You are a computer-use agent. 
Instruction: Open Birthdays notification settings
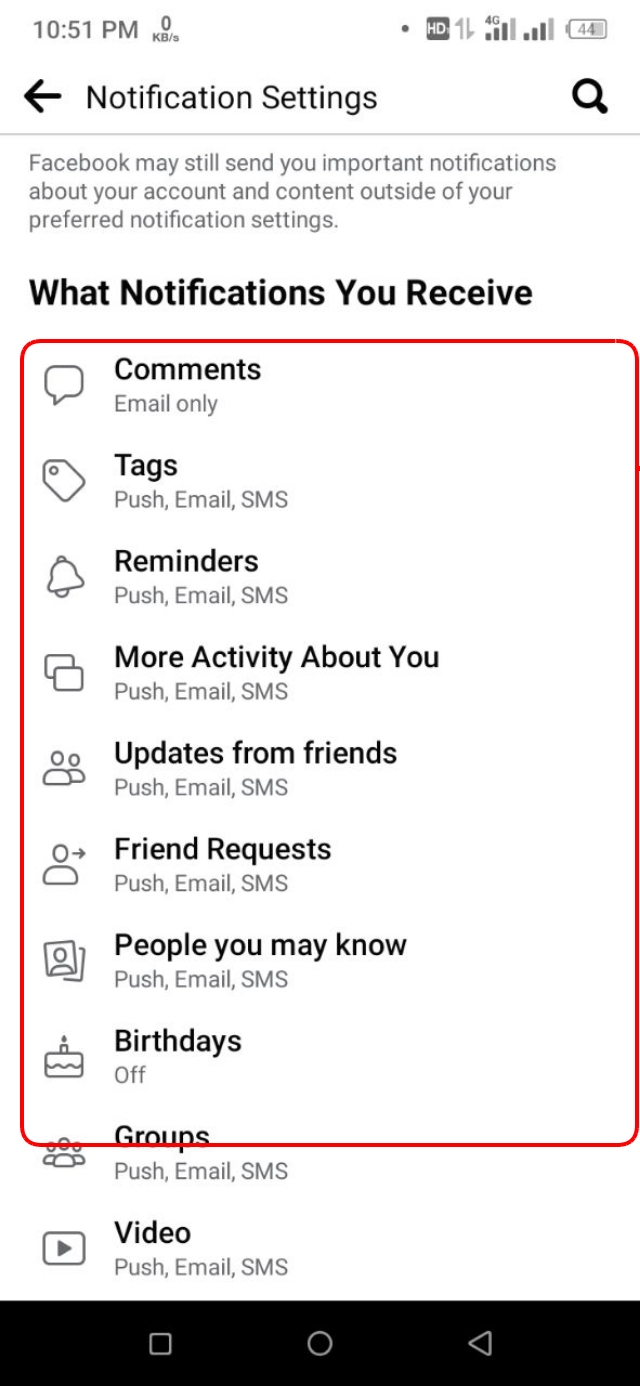[x=320, y=1057]
